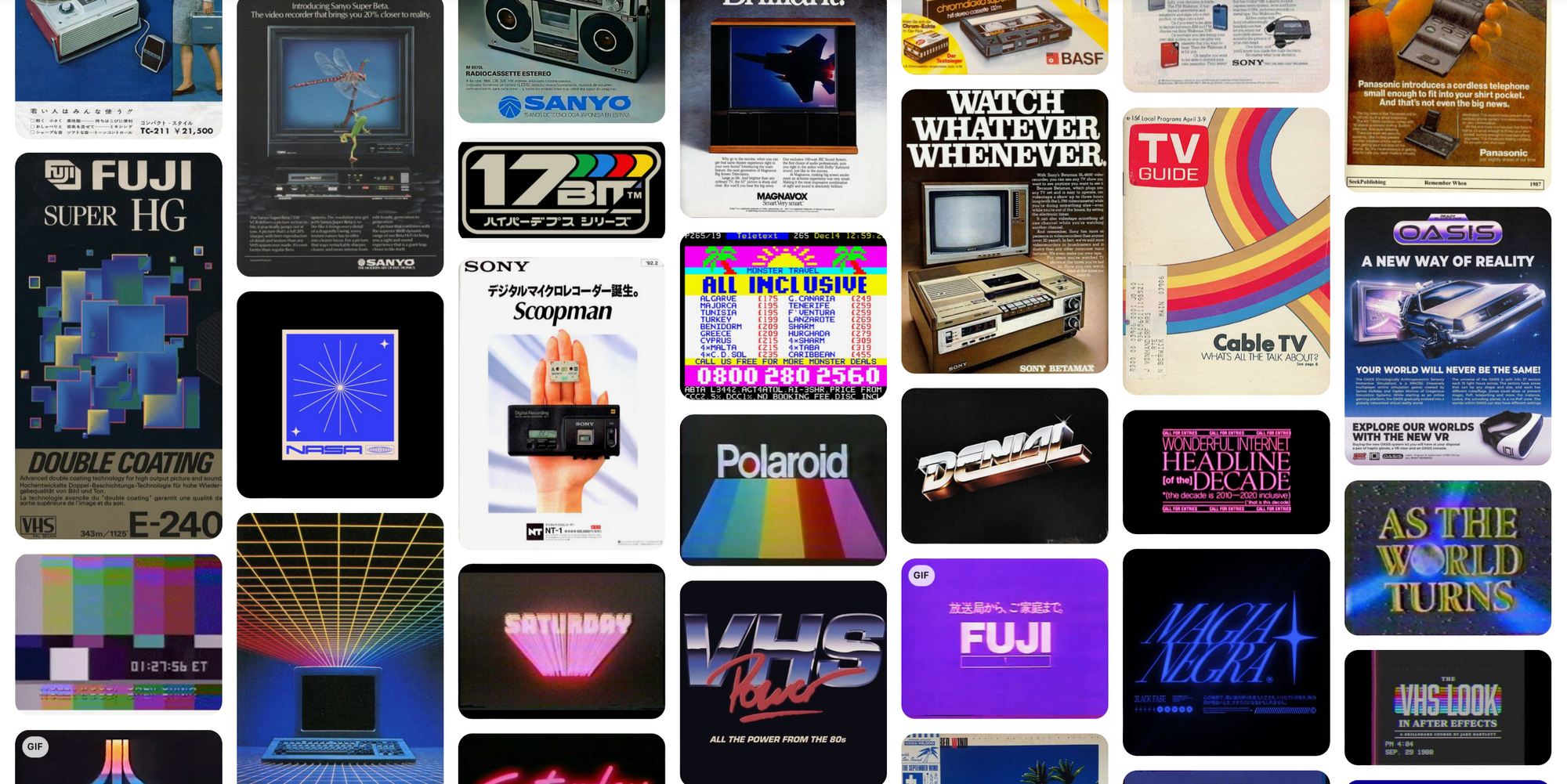Open the Polaroid rainbow tile
1567x784 pixels.
tap(783, 490)
